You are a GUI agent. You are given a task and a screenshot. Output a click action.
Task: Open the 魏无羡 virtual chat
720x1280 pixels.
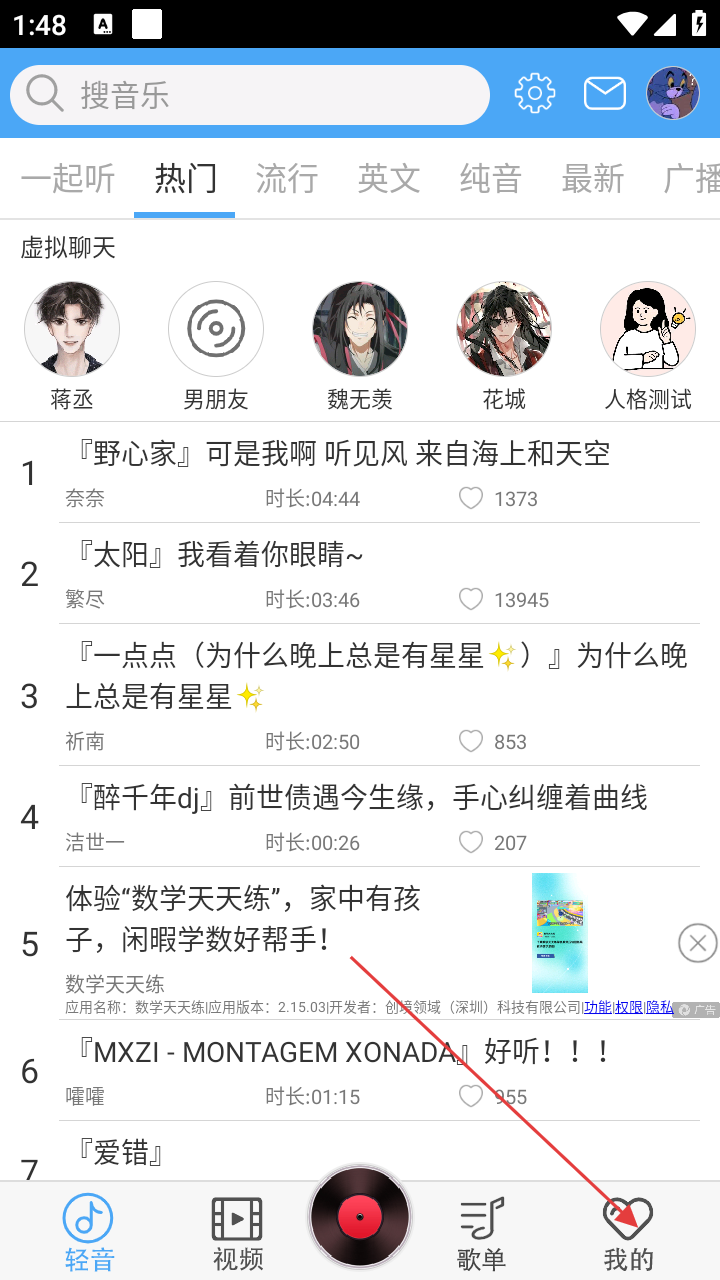(x=360, y=330)
